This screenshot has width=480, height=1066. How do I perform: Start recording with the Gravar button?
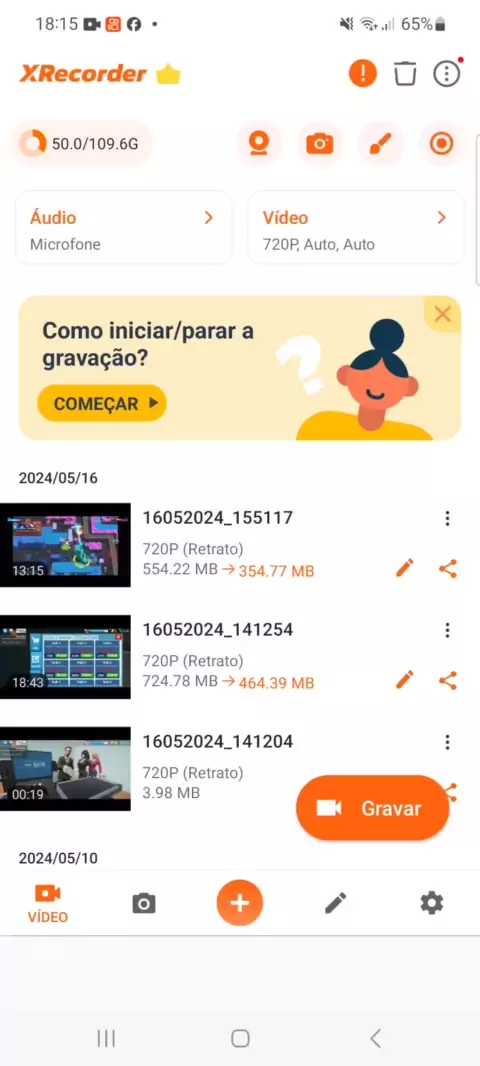tap(373, 808)
